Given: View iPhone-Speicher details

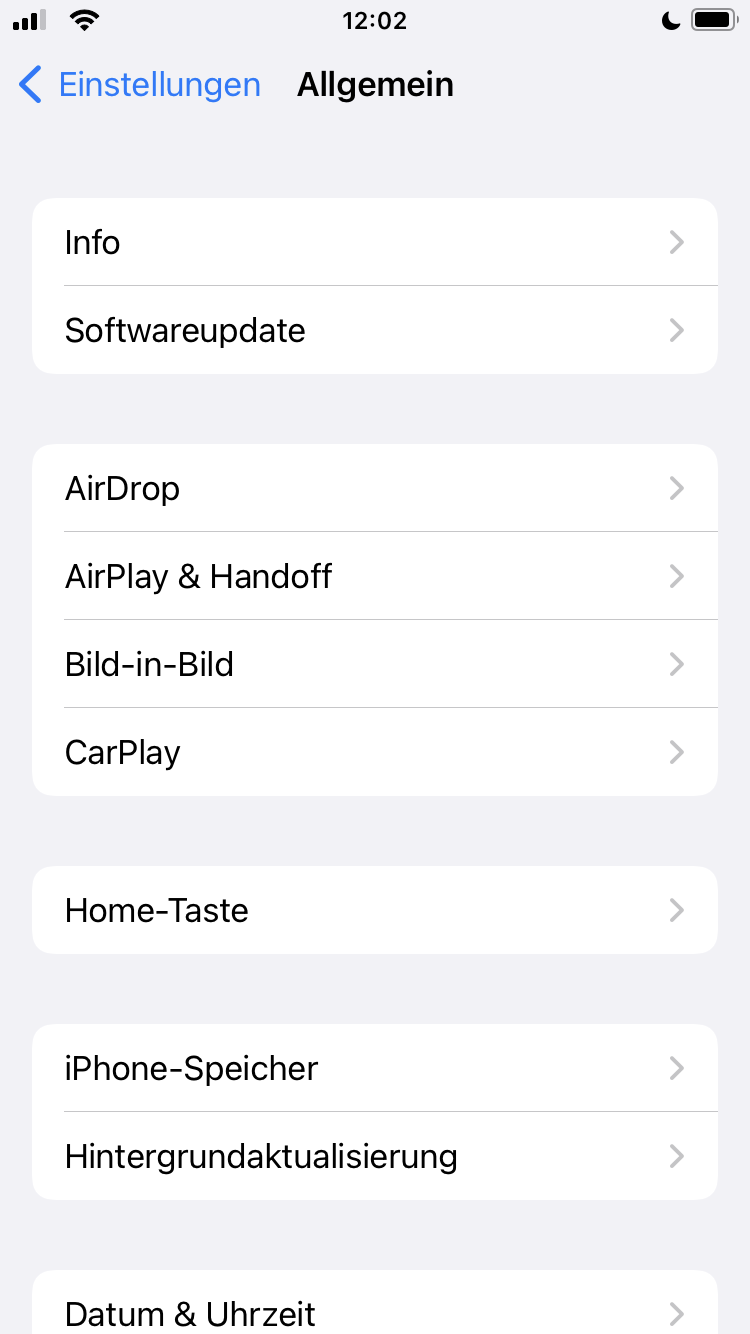Looking at the screenshot, I should [x=375, y=1068].
